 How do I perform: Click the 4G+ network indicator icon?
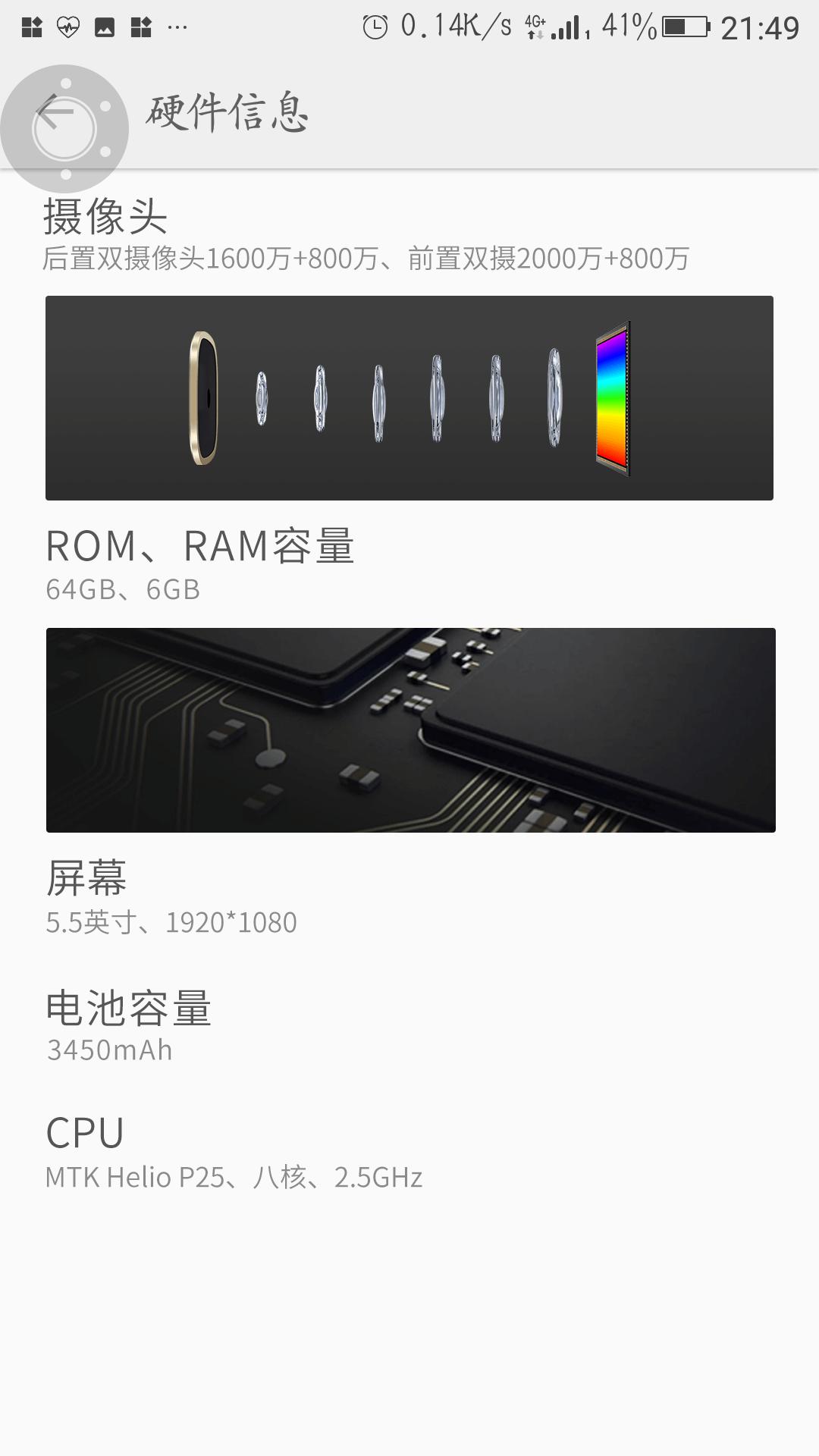(535, 25)
